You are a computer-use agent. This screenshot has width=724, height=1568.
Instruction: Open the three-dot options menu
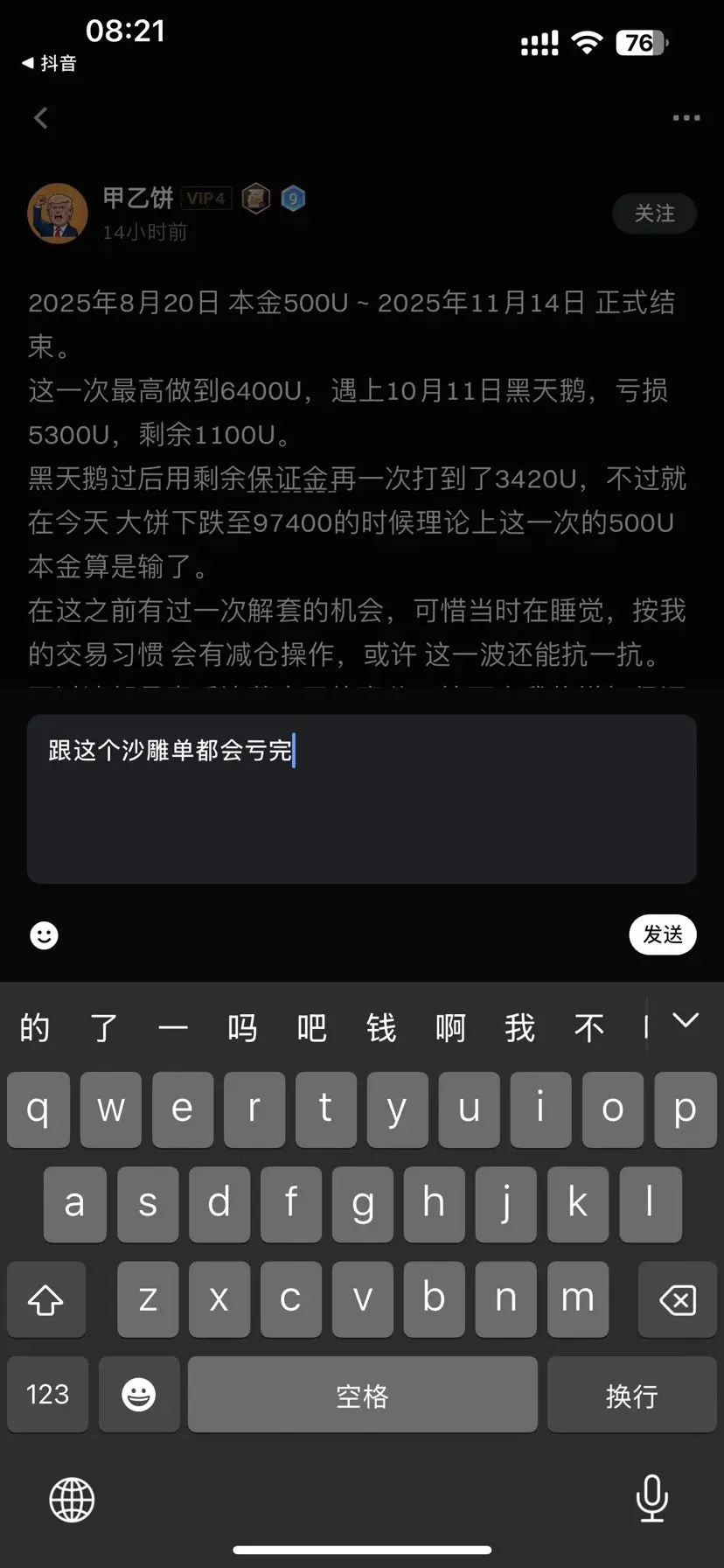[686, 117]
